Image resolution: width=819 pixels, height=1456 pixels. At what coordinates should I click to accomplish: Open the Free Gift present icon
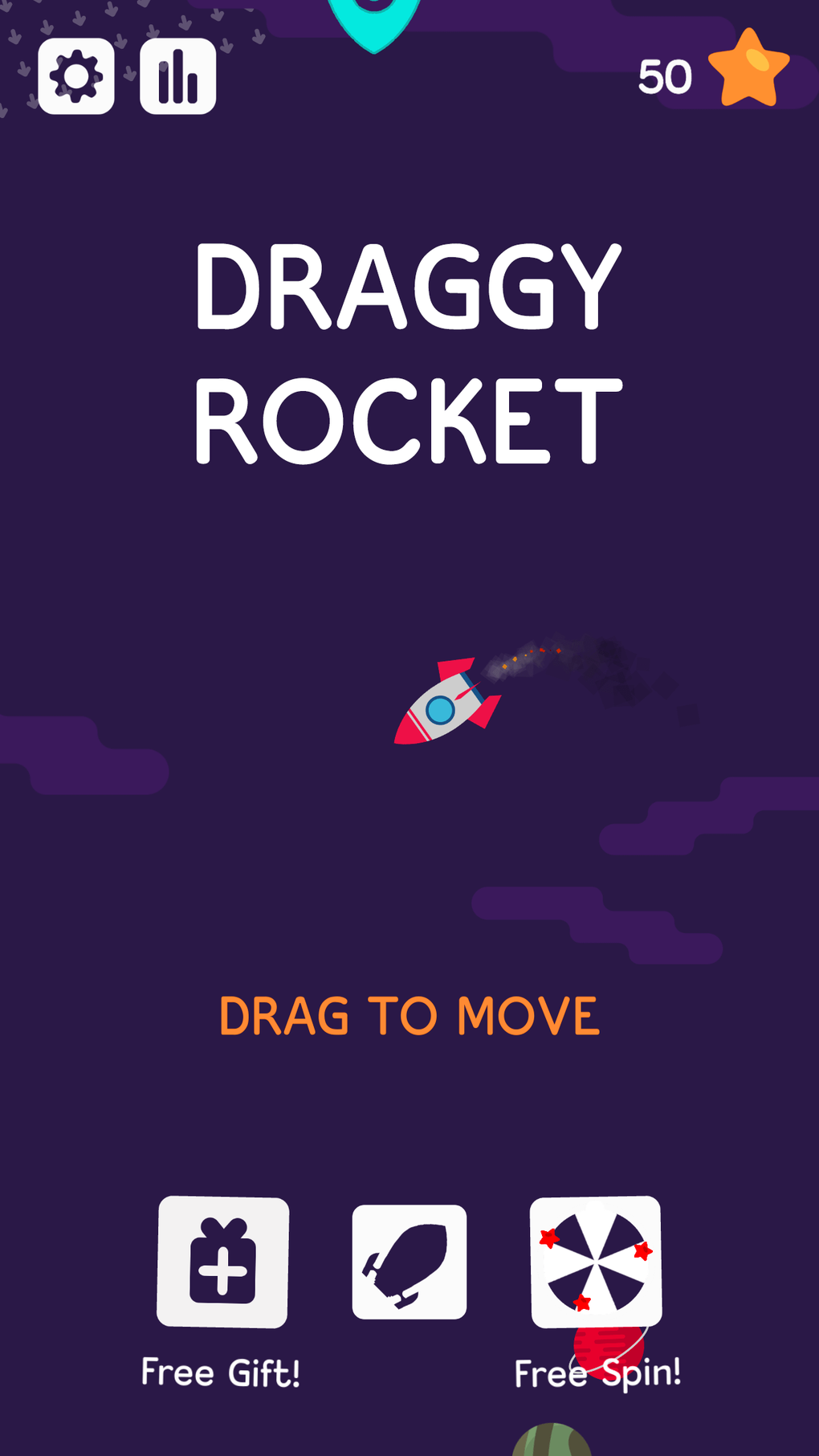click(222, 1264)
